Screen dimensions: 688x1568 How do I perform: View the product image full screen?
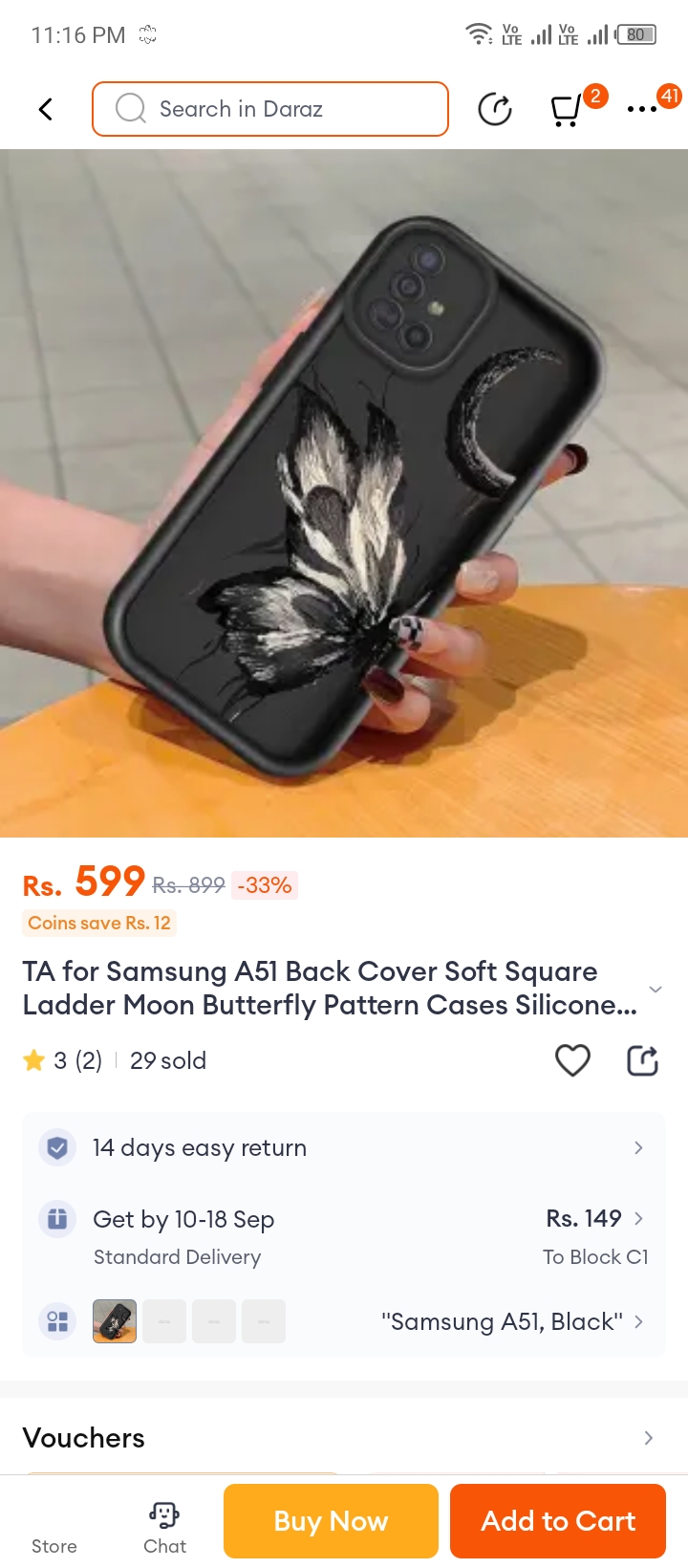click(x=344, y=492)
